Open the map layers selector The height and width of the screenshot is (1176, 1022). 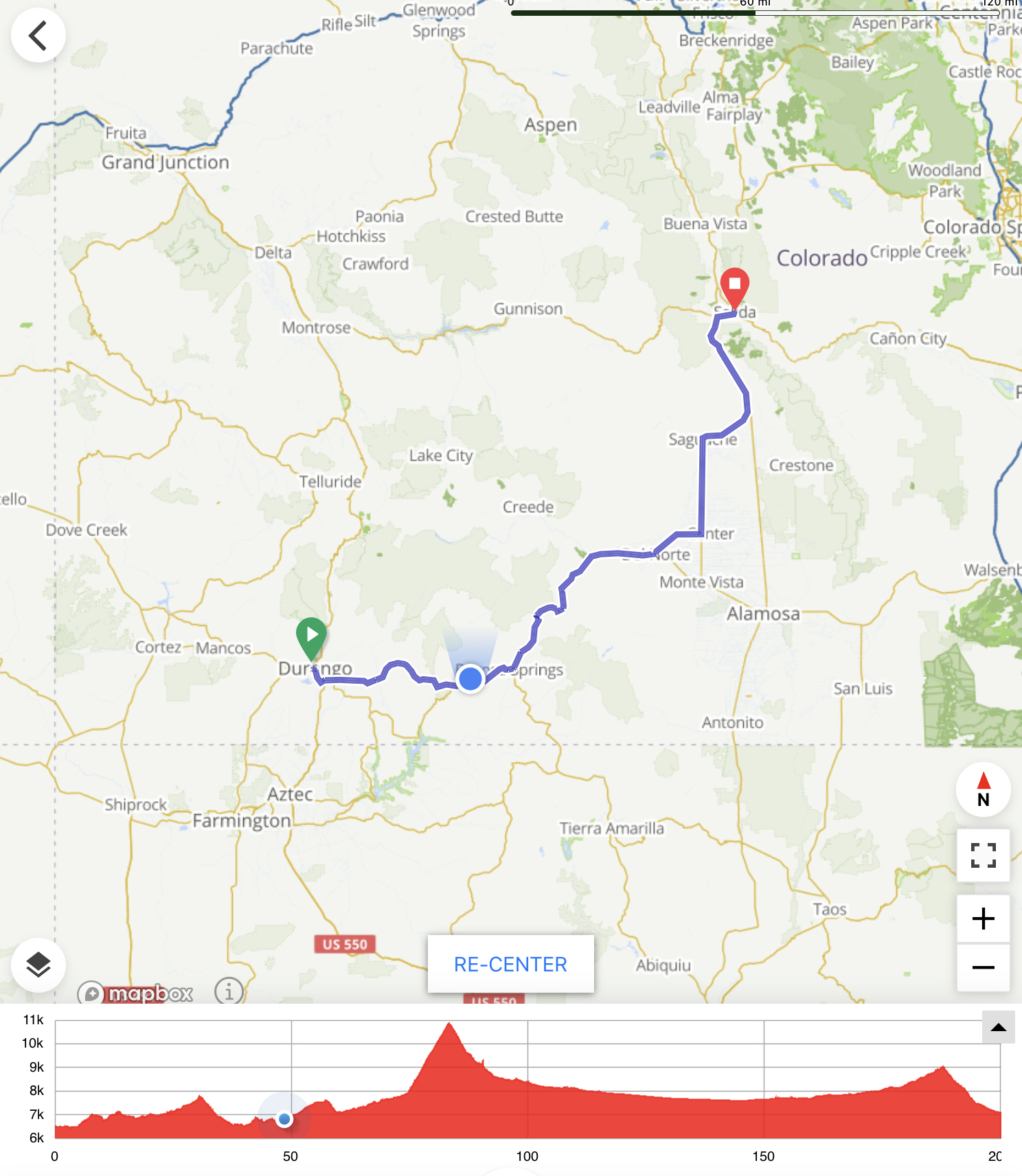pyautogui.click(x=38, y=965)
